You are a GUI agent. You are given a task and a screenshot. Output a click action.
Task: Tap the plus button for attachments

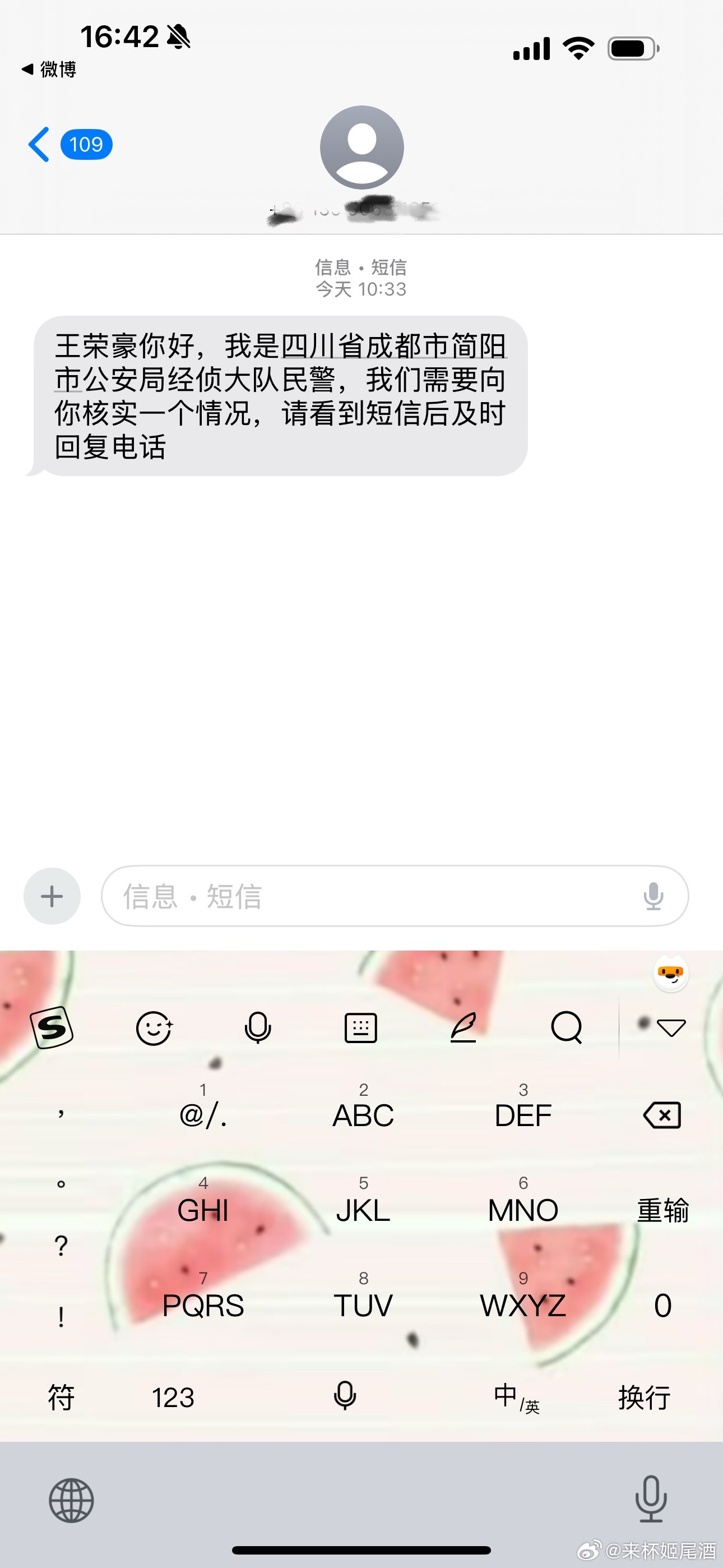(x=52, y=896)
